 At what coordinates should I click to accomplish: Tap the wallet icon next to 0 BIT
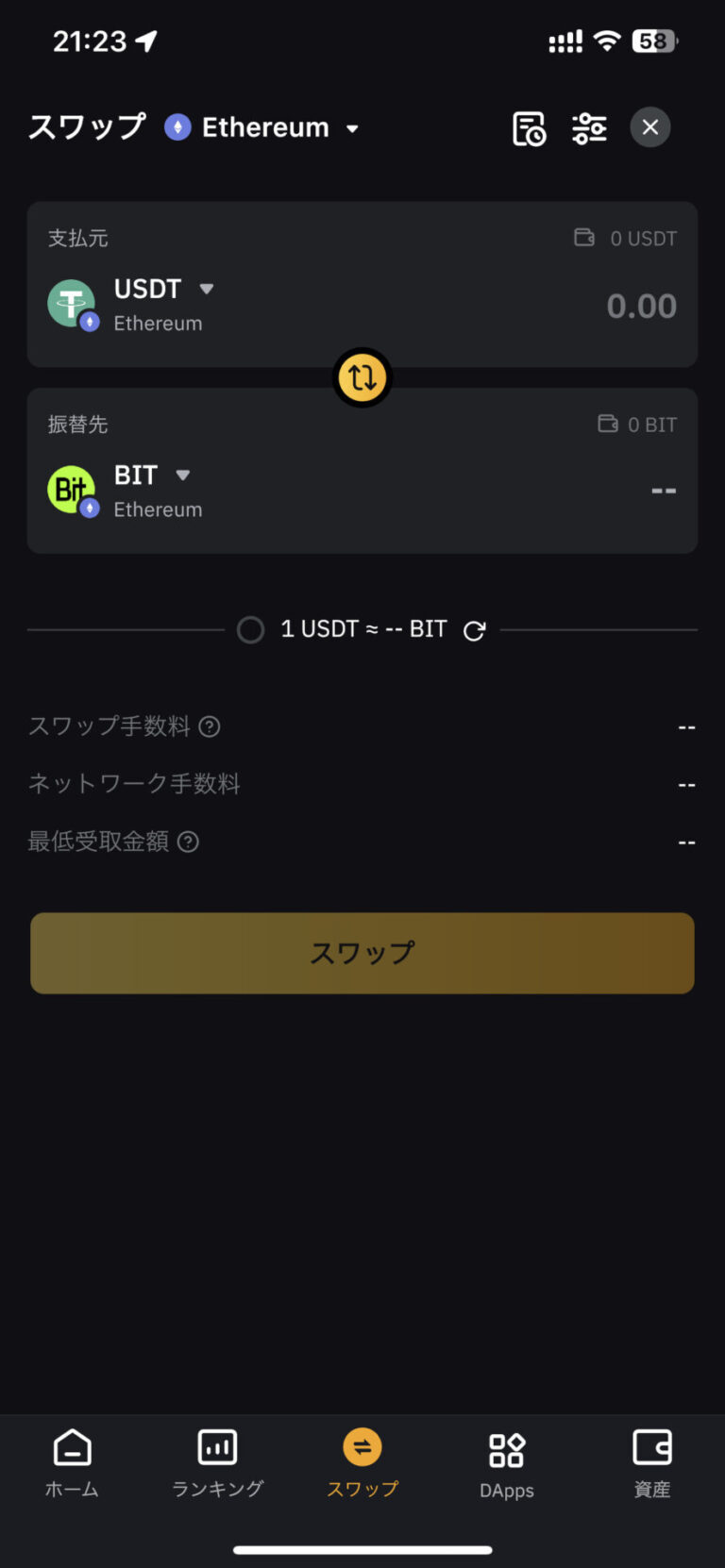[607, 425]
